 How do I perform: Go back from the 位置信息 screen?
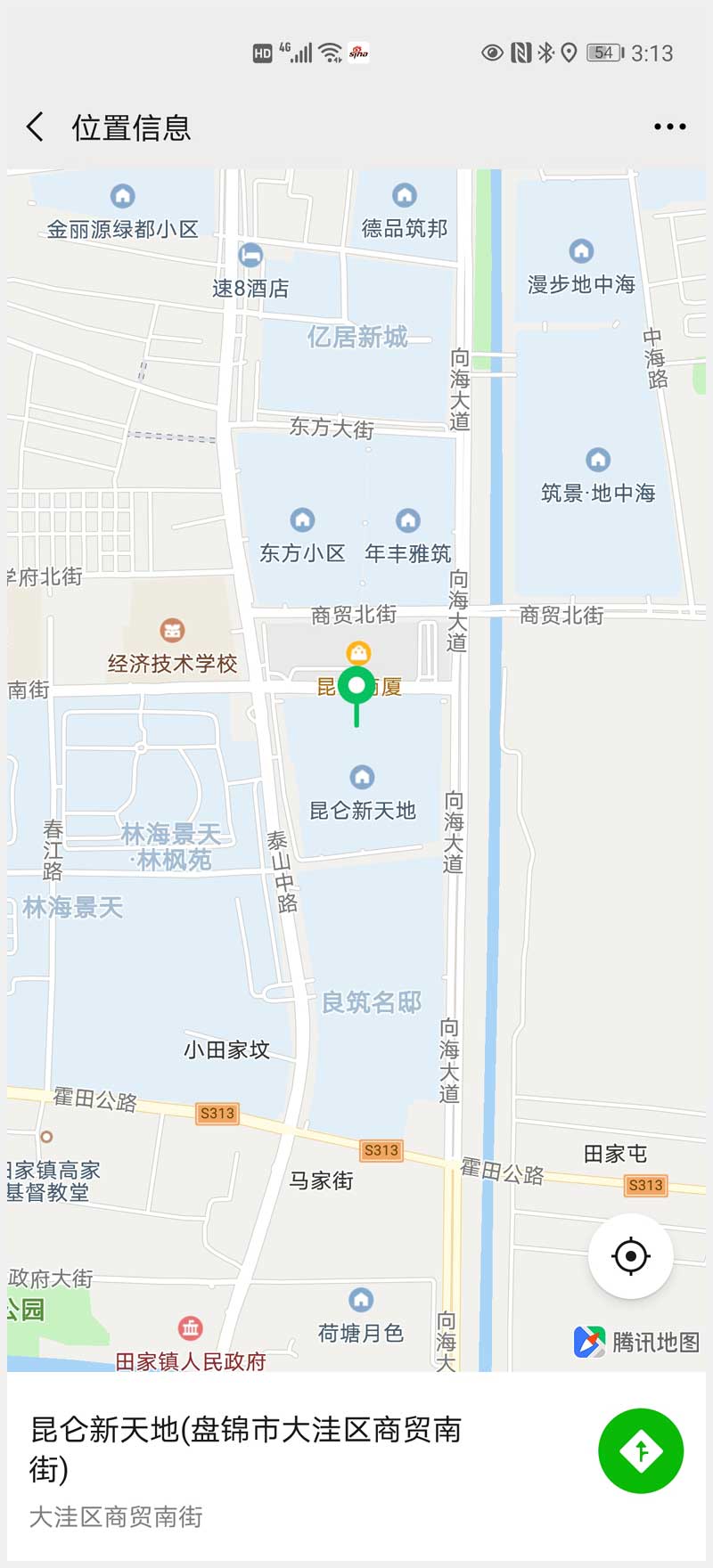tap(36, 127)
